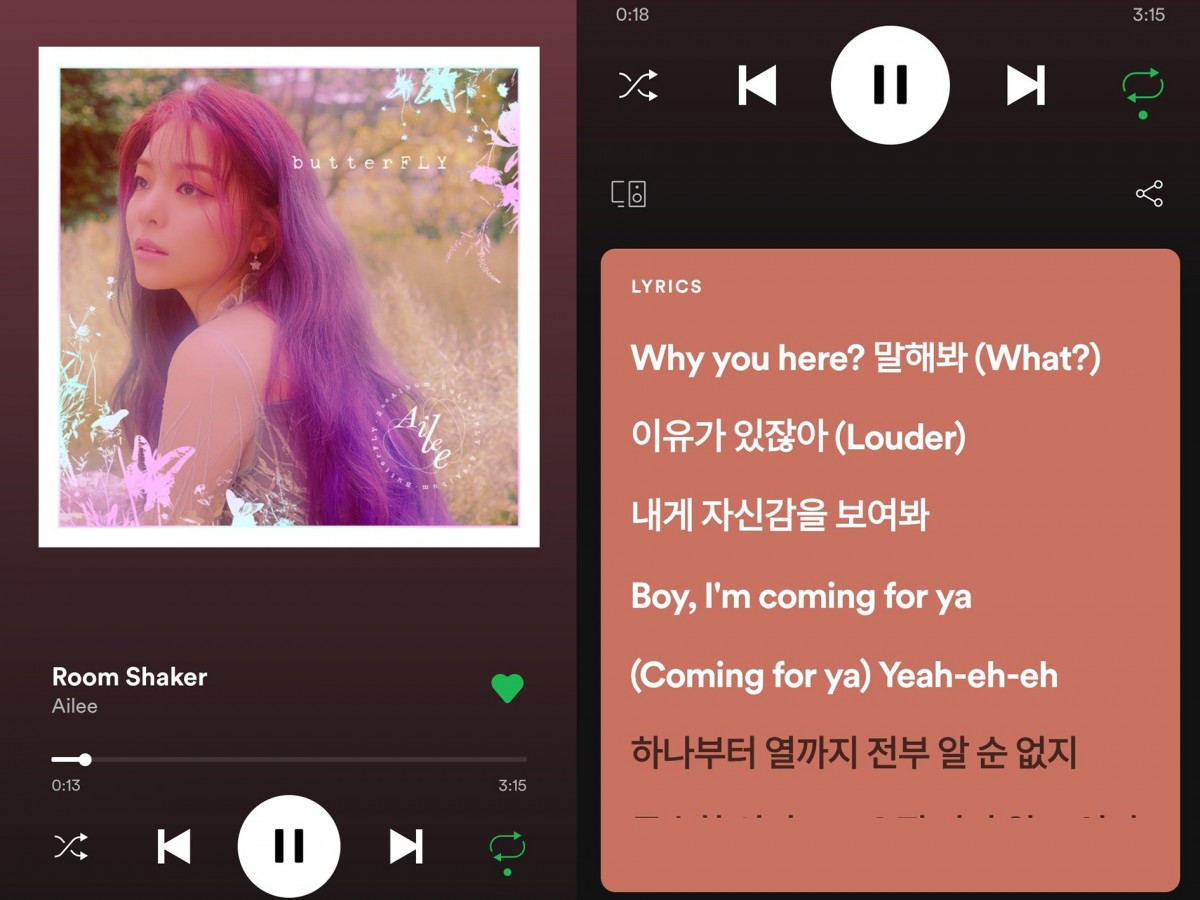
Task: Unlike Room Shaker with the green heart
Action: 507,688
